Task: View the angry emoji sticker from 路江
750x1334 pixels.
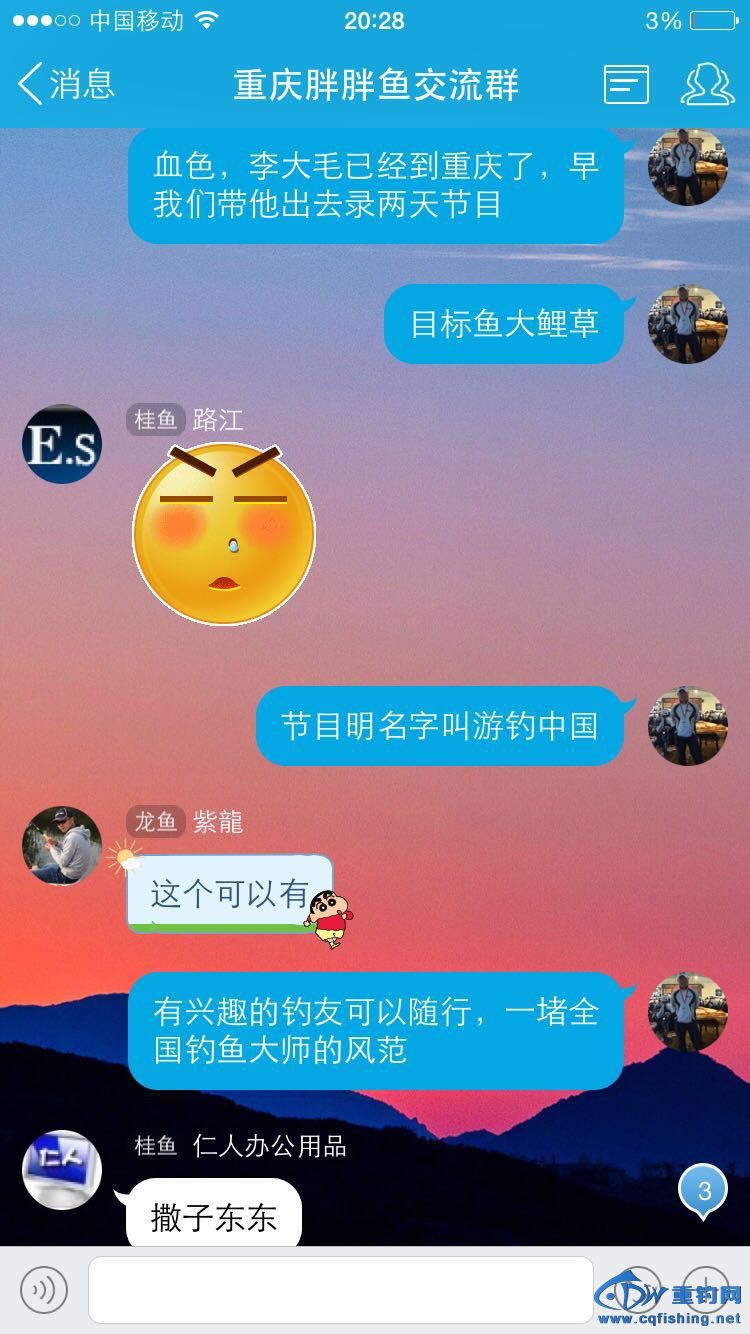Action: [224, 534]
